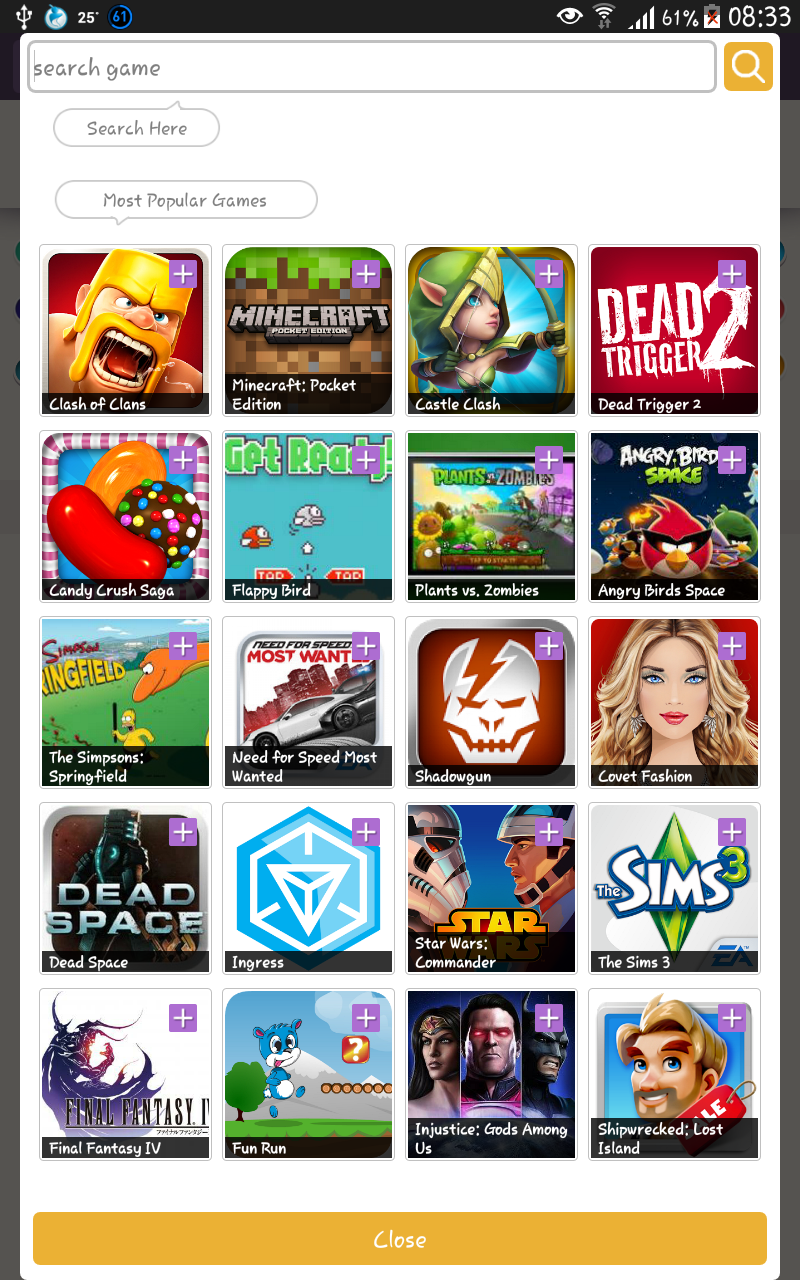This screenshot has width=800, height=1280.
Task: Tap the search game text field
Action: 370,68
